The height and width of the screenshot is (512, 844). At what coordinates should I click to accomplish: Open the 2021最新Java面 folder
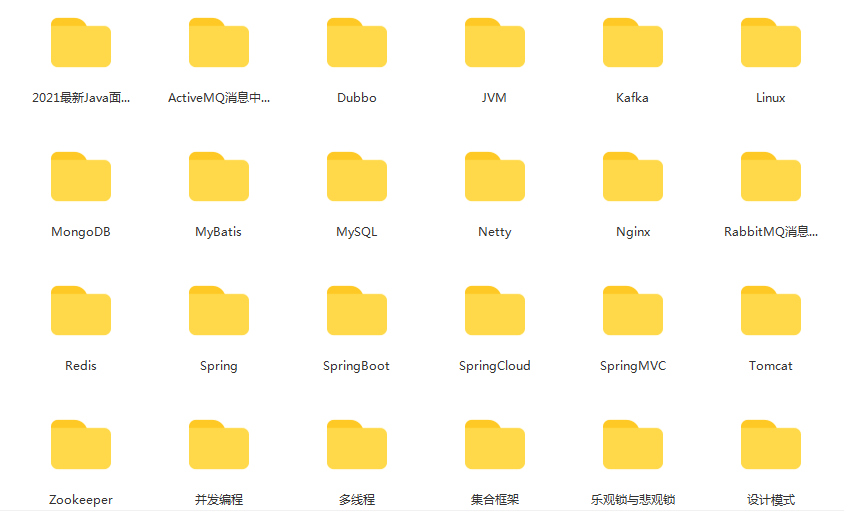pyautogui.click(x=81, y=43)
